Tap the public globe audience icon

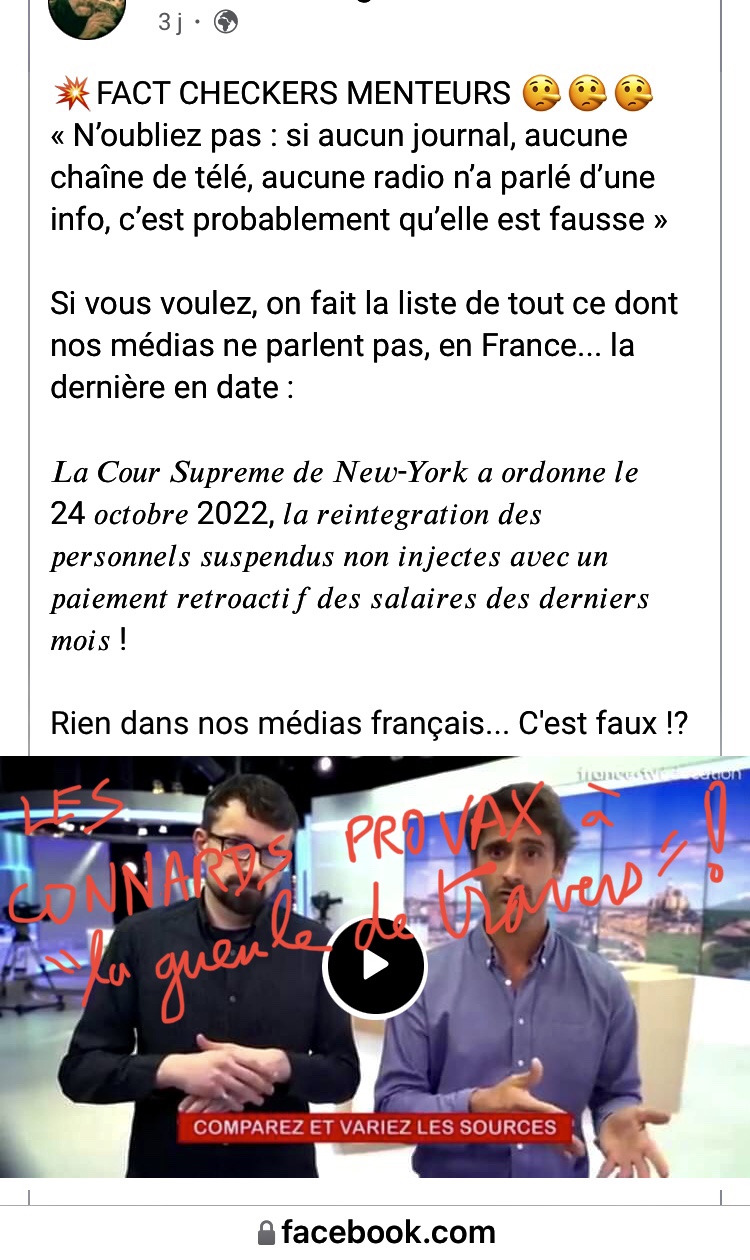pyautogui.click(x=226, y=22)
